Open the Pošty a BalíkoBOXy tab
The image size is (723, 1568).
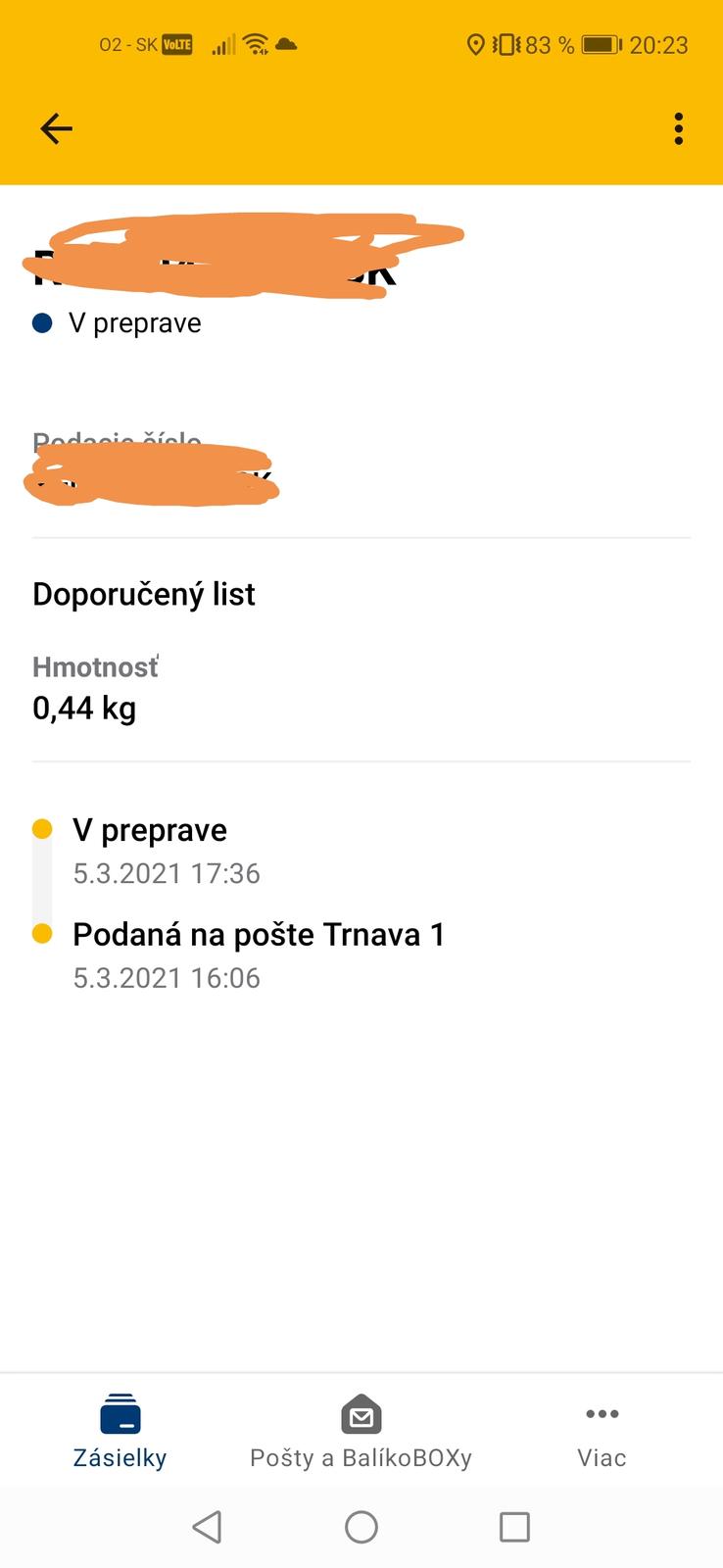tap(361, 1431)
